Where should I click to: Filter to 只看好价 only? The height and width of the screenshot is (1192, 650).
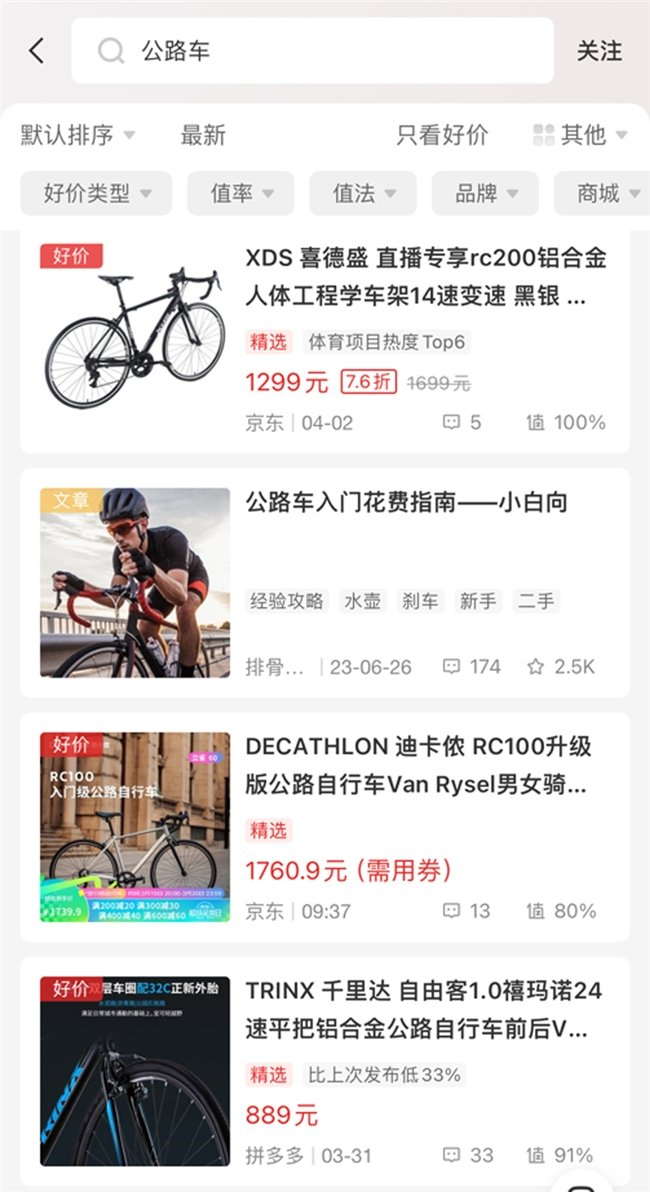click(442, 135)
